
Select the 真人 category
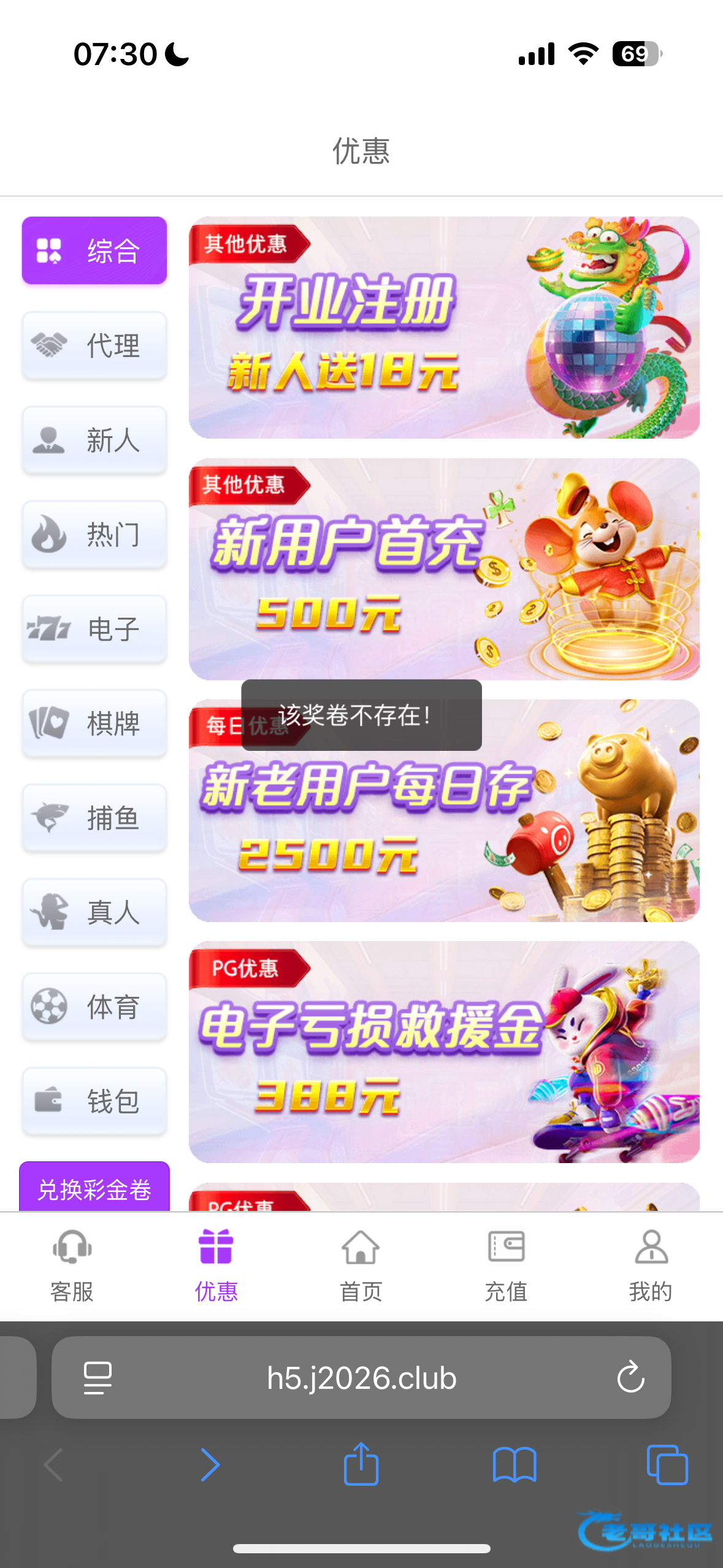94,912
